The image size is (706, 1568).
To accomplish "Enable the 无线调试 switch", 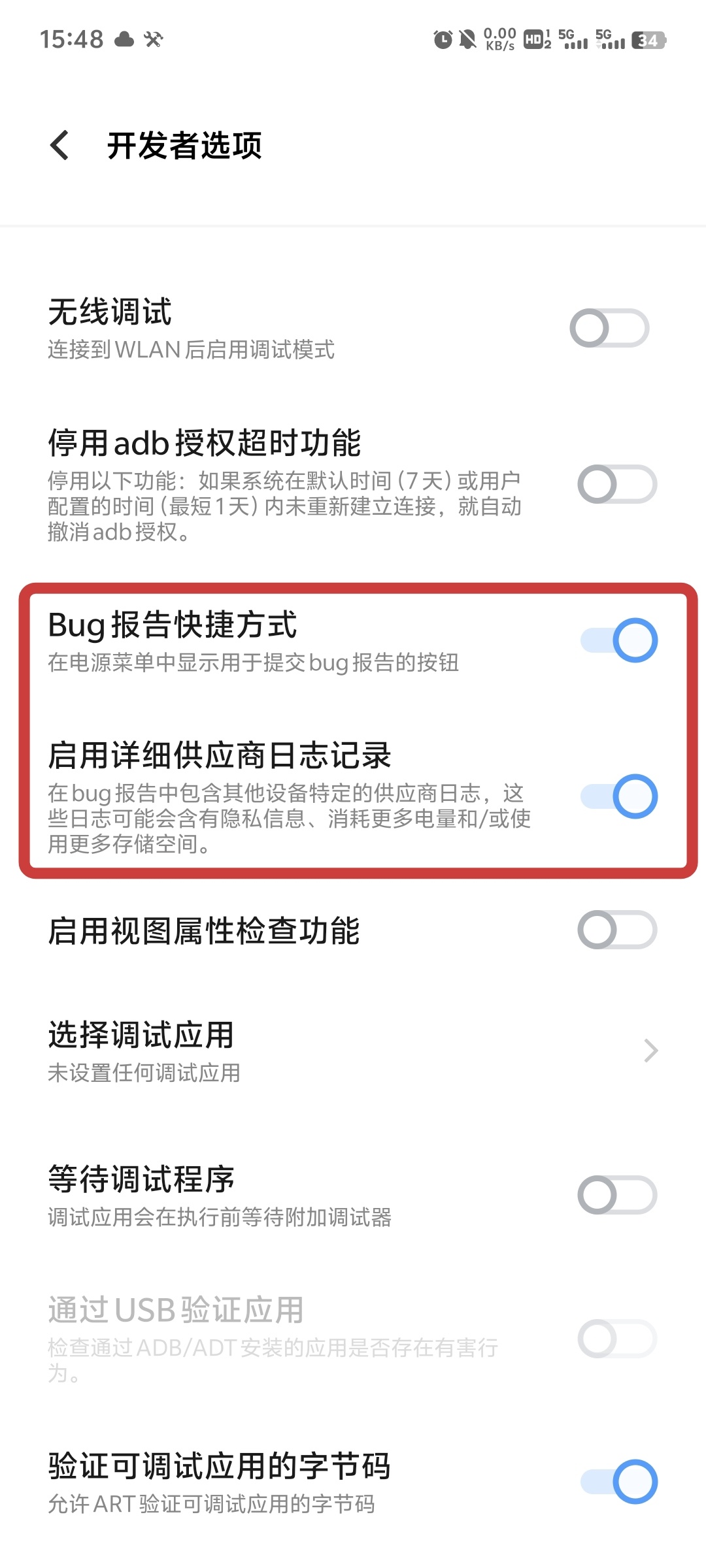I will tap(609, 328).
